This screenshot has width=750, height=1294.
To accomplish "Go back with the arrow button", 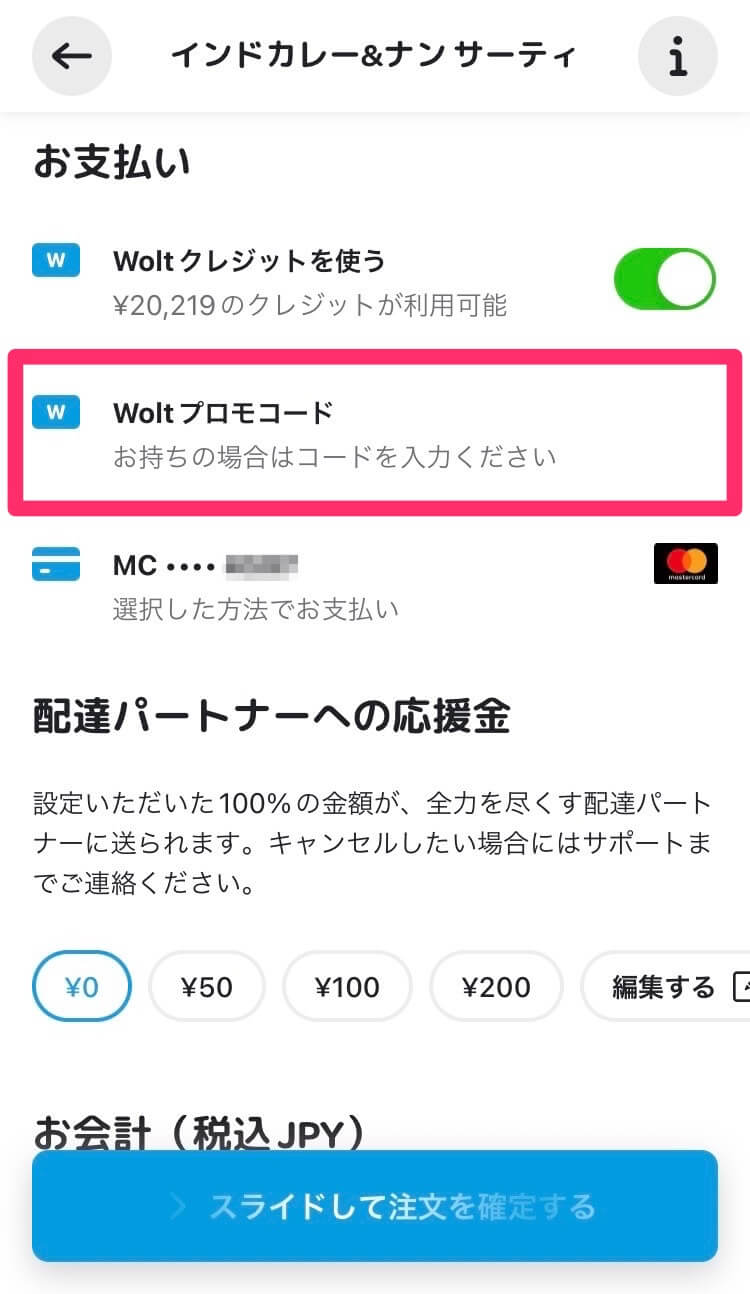I will (x=71, y=56).
